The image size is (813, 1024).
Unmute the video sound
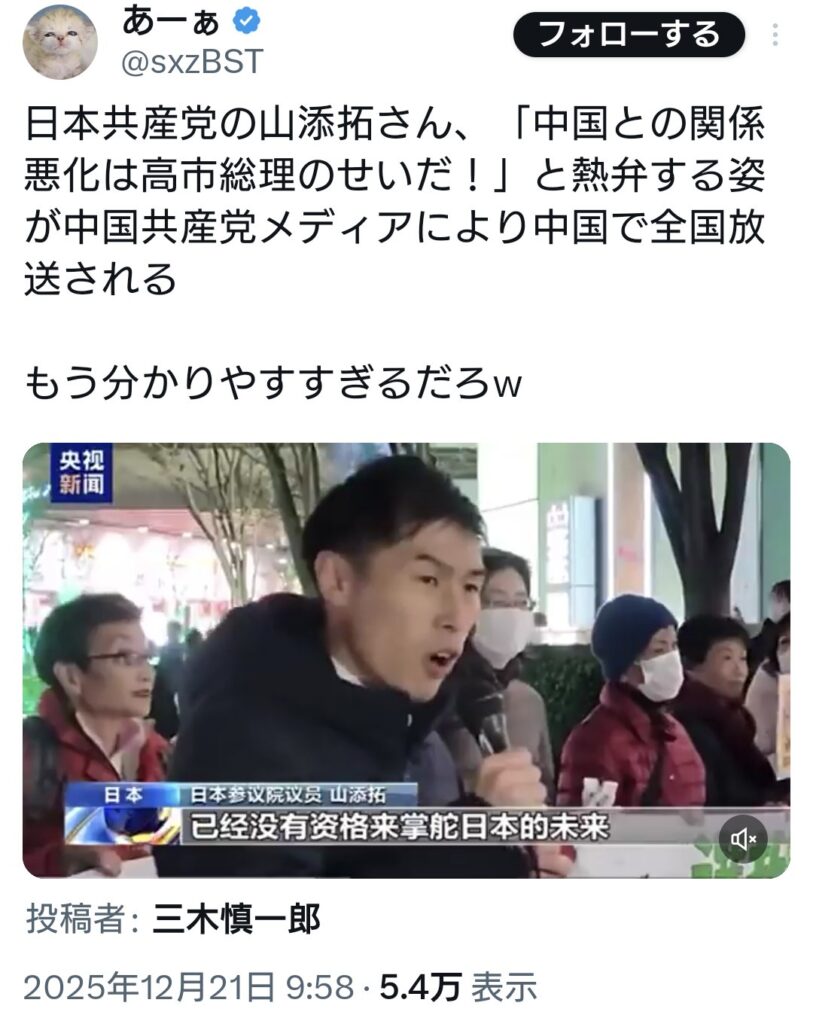[x=743, y=839]
